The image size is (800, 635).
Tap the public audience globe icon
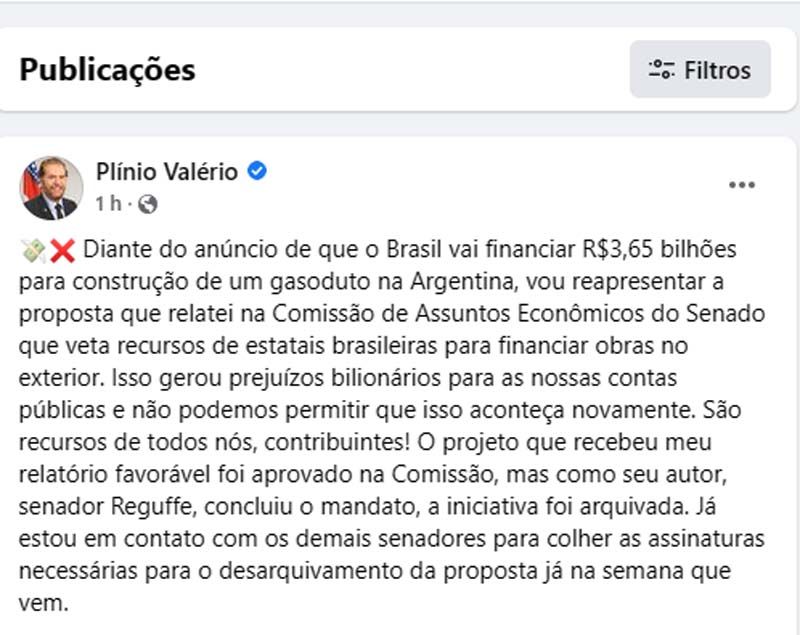(148, 204)
